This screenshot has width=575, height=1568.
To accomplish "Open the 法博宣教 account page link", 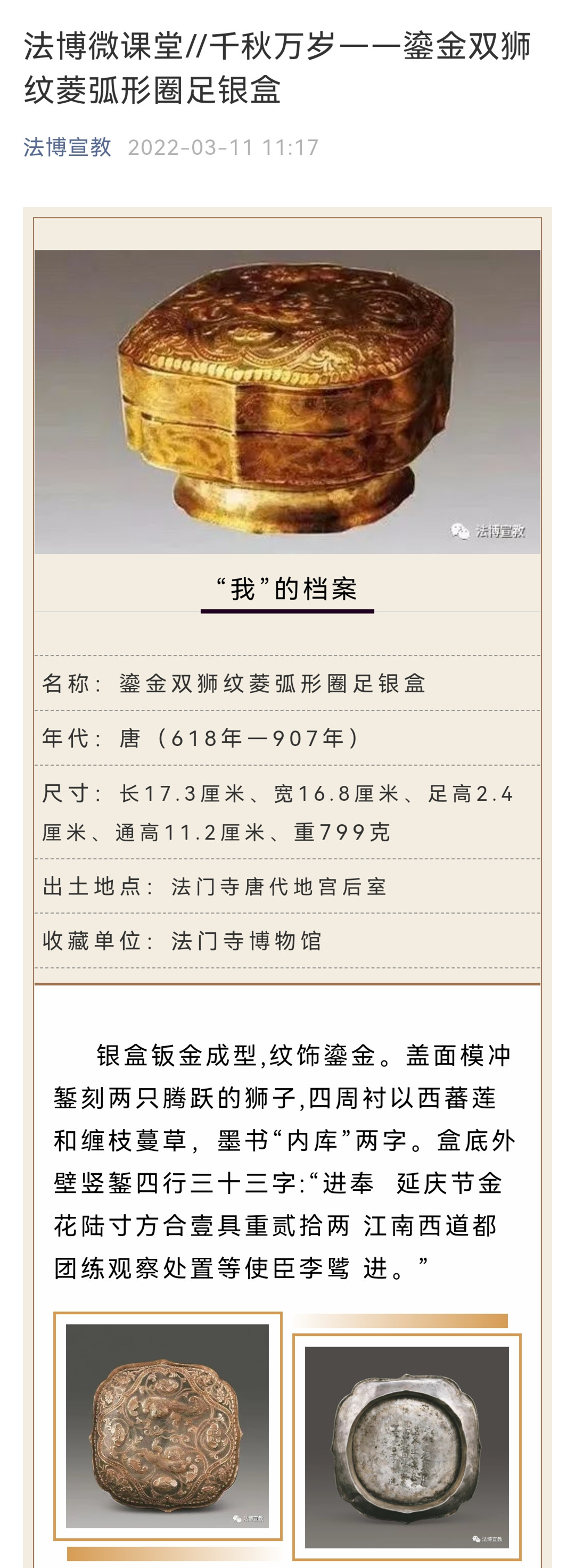I will [67, 147].
